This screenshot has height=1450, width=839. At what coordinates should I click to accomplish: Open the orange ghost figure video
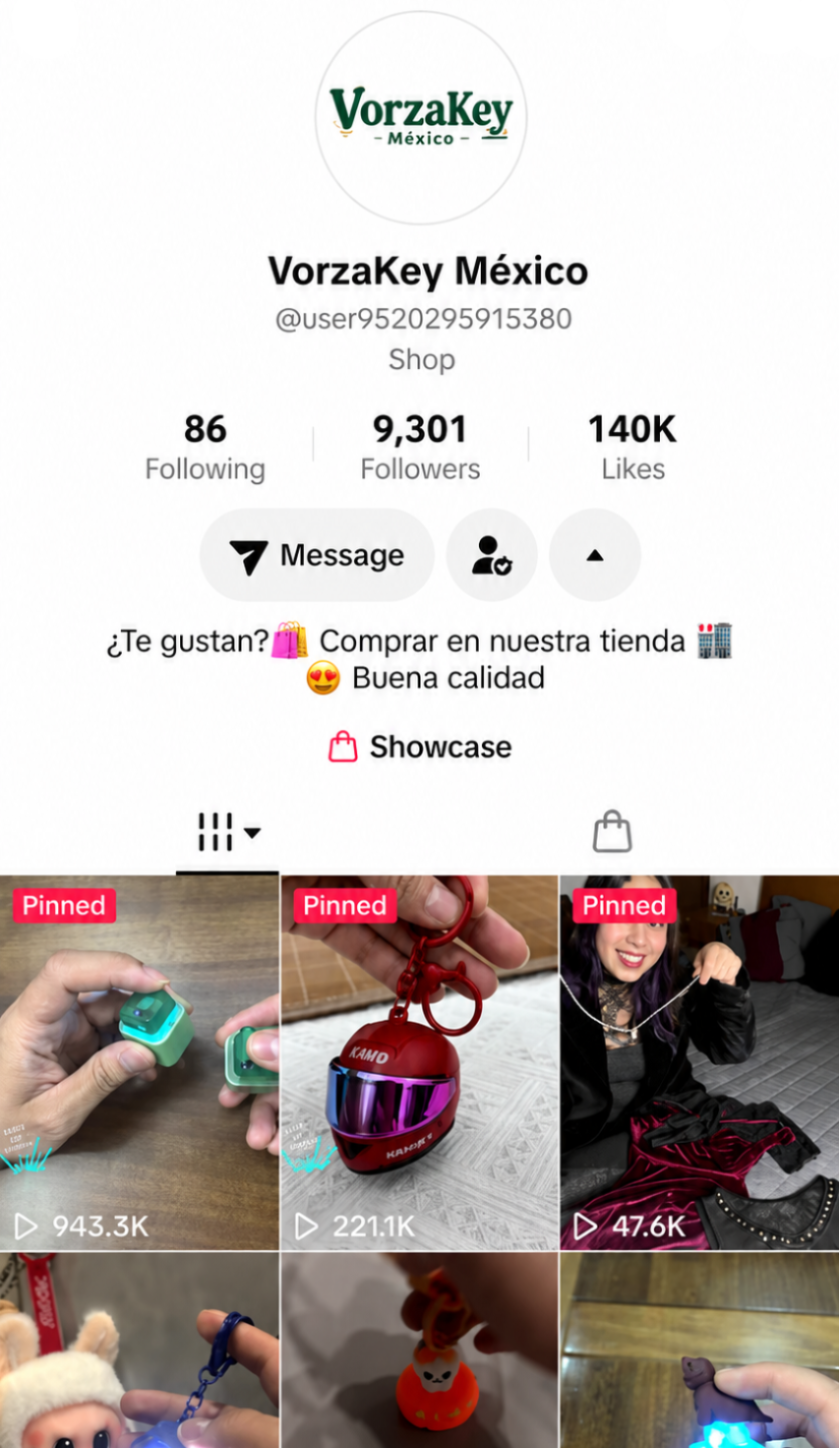point(419,1351)
